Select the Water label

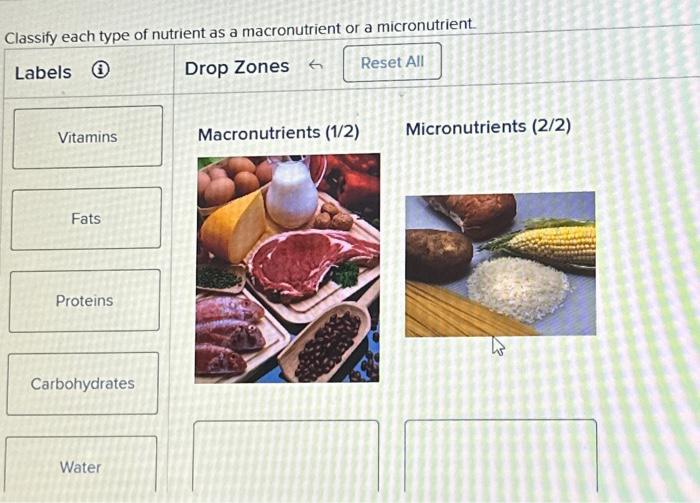(x=80, y=466)
